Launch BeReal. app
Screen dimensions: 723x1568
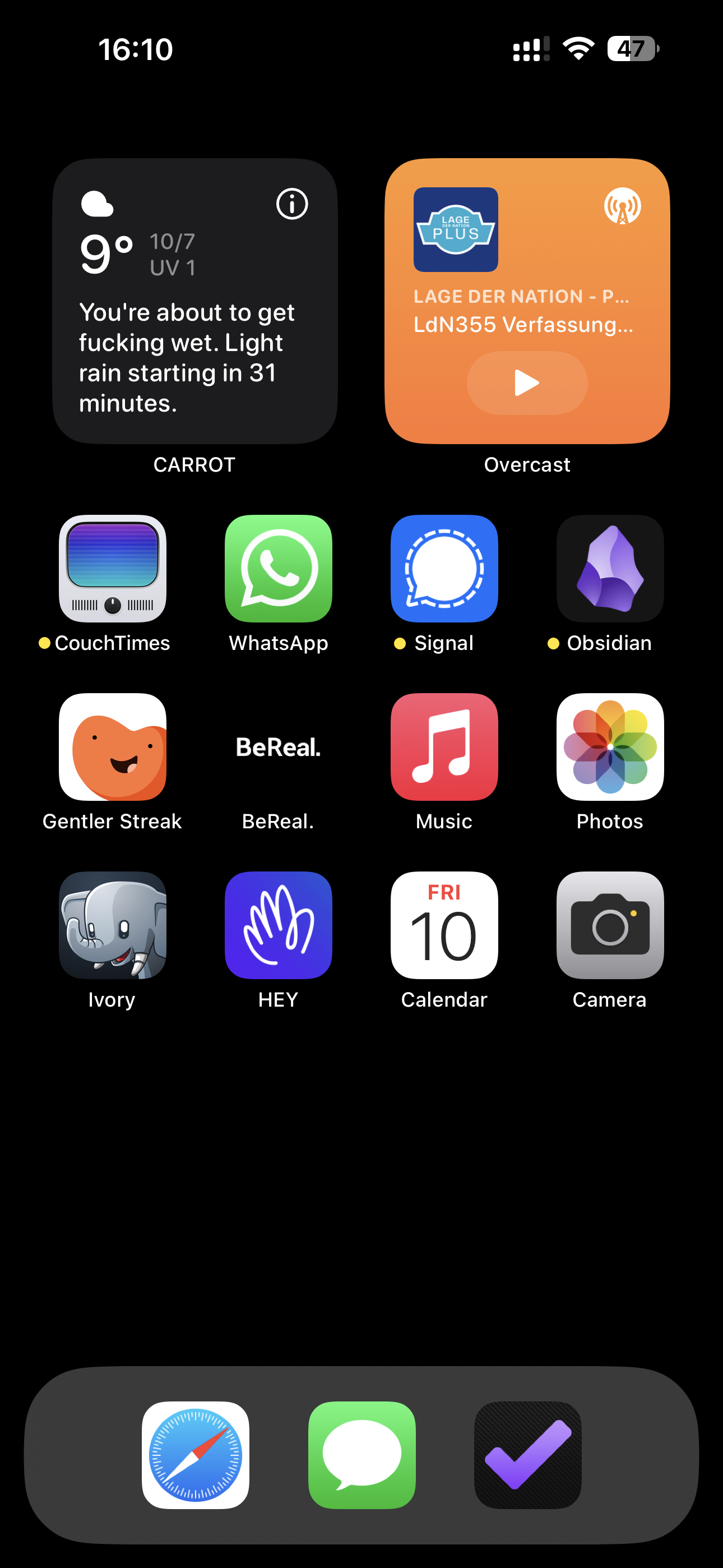pyautogui.click(x=278, y=747)
